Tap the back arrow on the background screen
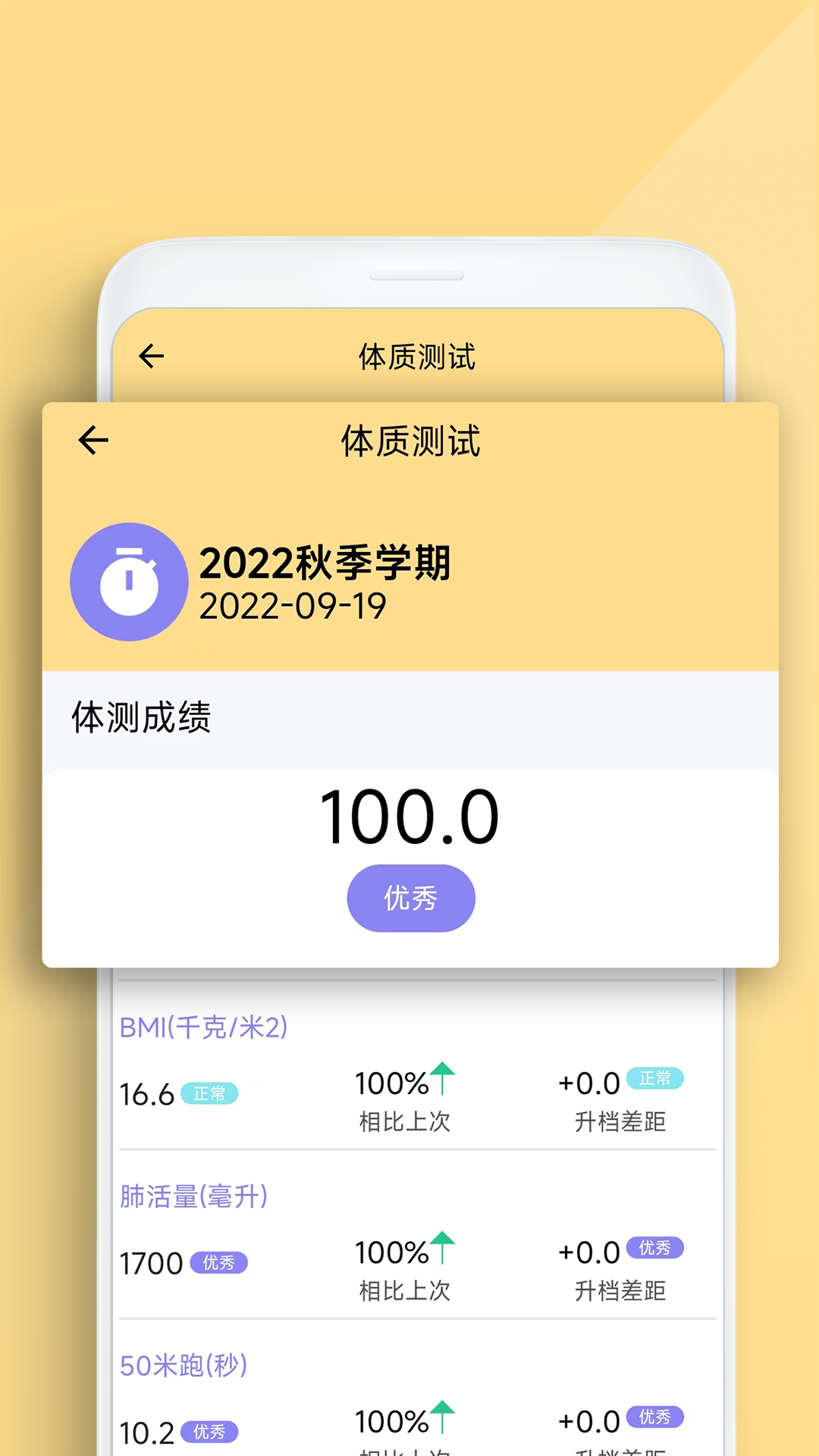Image resolution: width=819 pixels, height=1456 pixels. click(x=151, y=355)
